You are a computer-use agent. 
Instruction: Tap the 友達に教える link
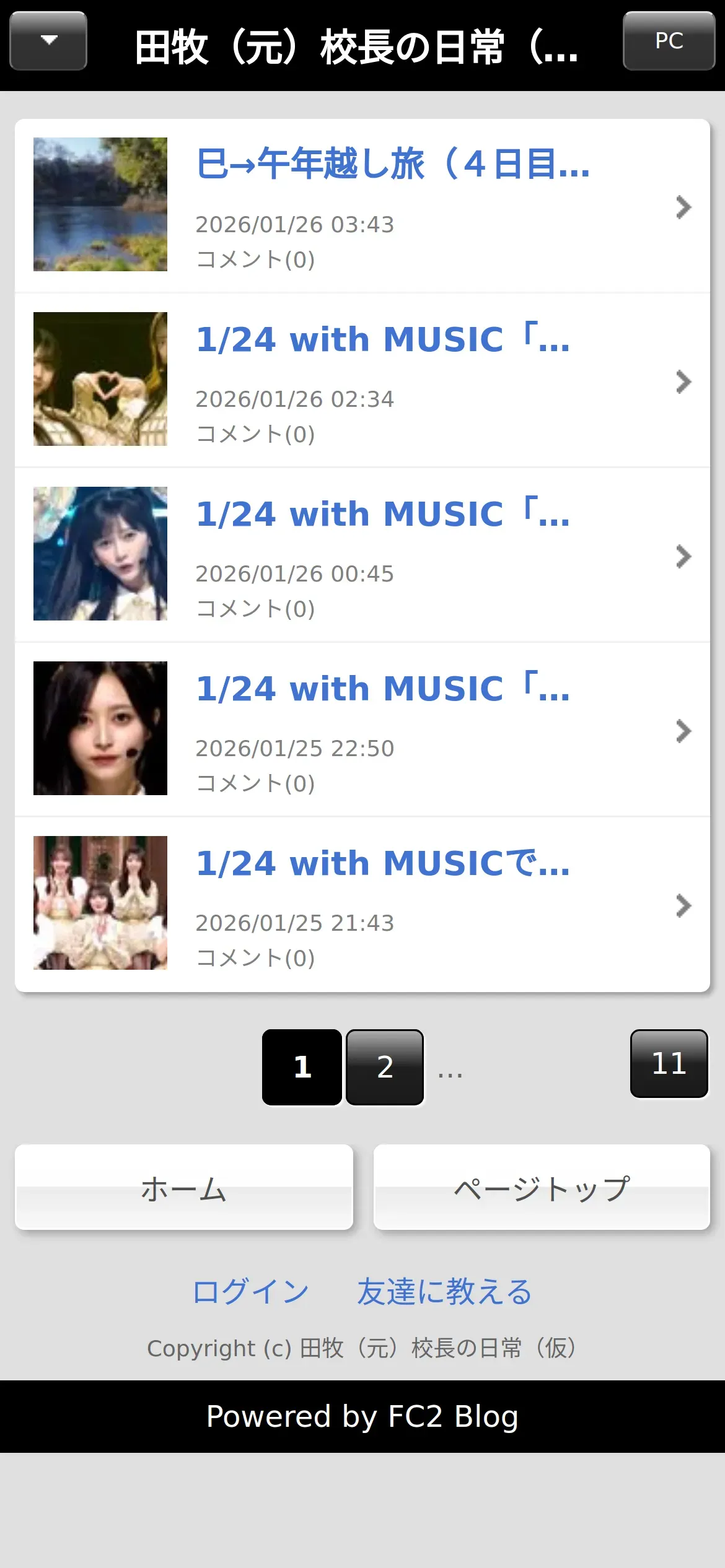pos(444,1292)
